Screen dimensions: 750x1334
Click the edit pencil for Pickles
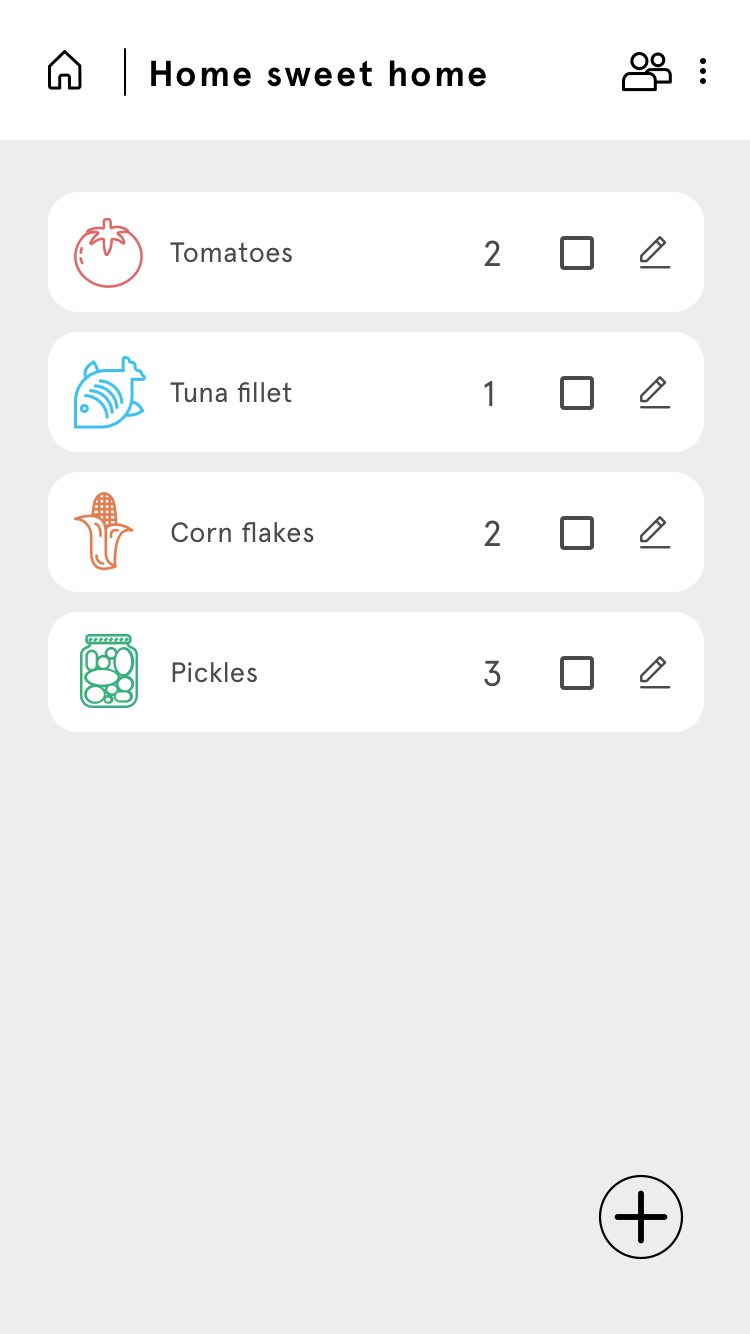point(654,672)
